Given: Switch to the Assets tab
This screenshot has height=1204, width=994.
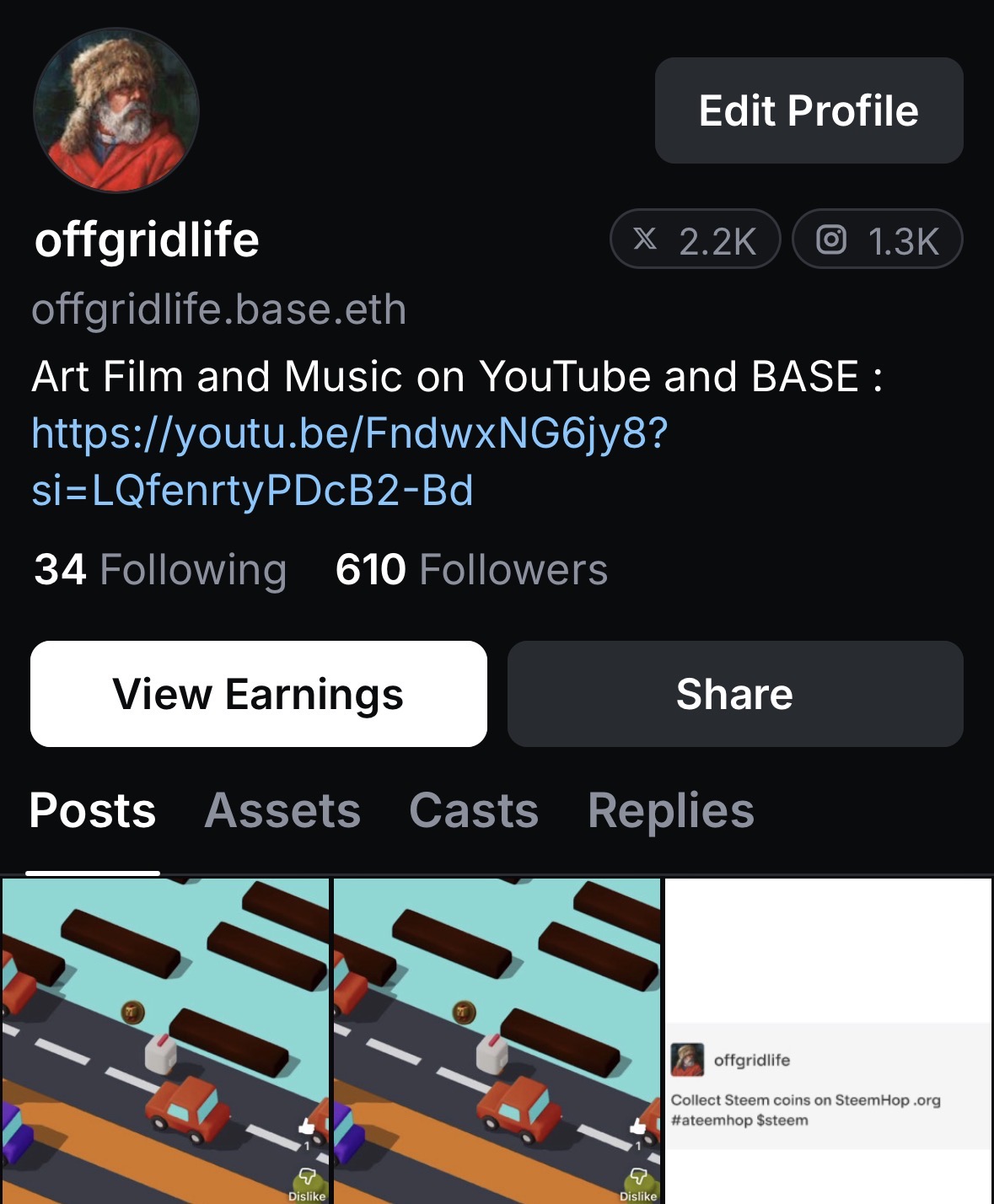Looking at the screenshot, I should coord(282,811).
